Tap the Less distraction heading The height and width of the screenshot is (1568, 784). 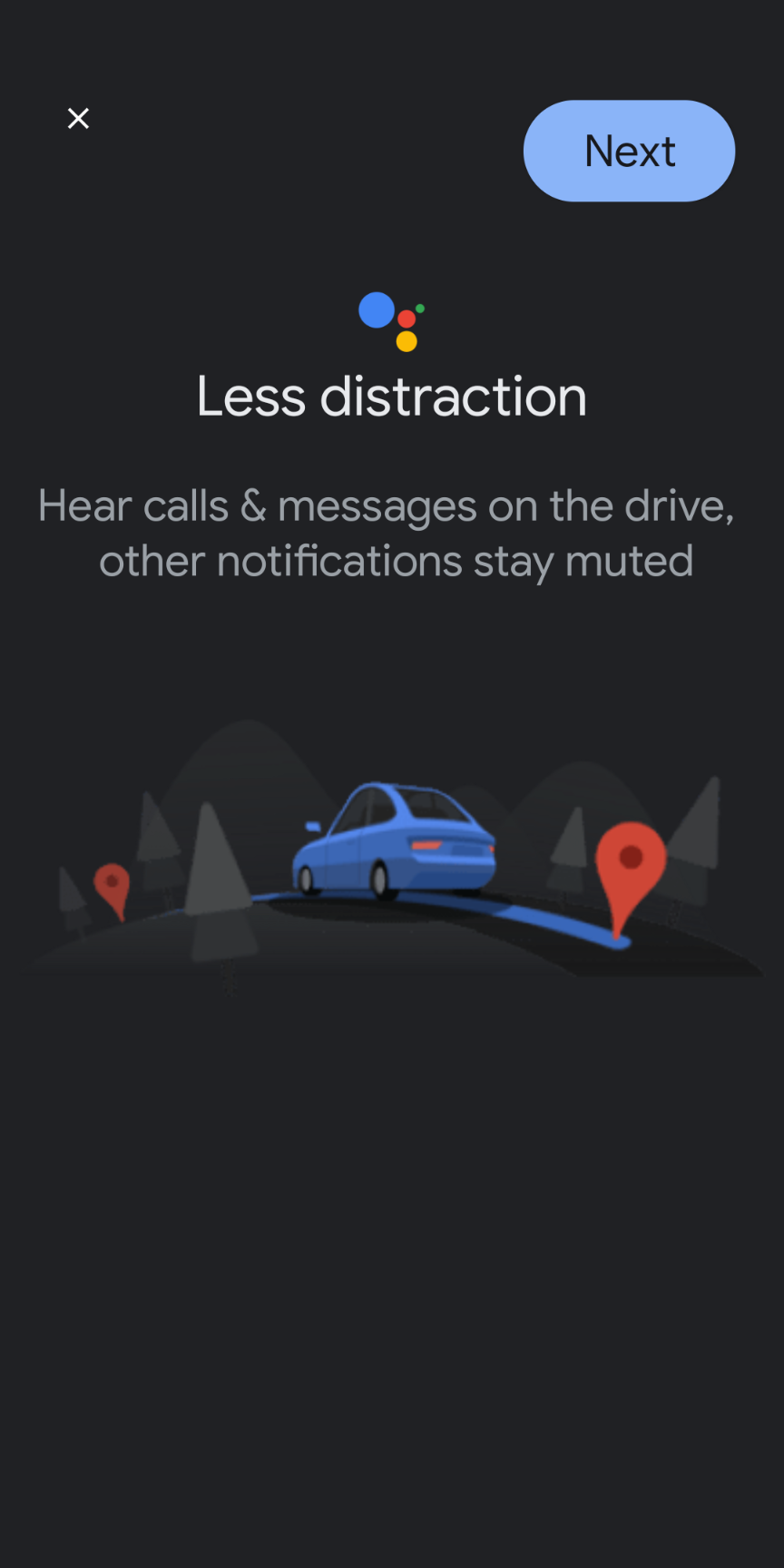pos(392,396)
